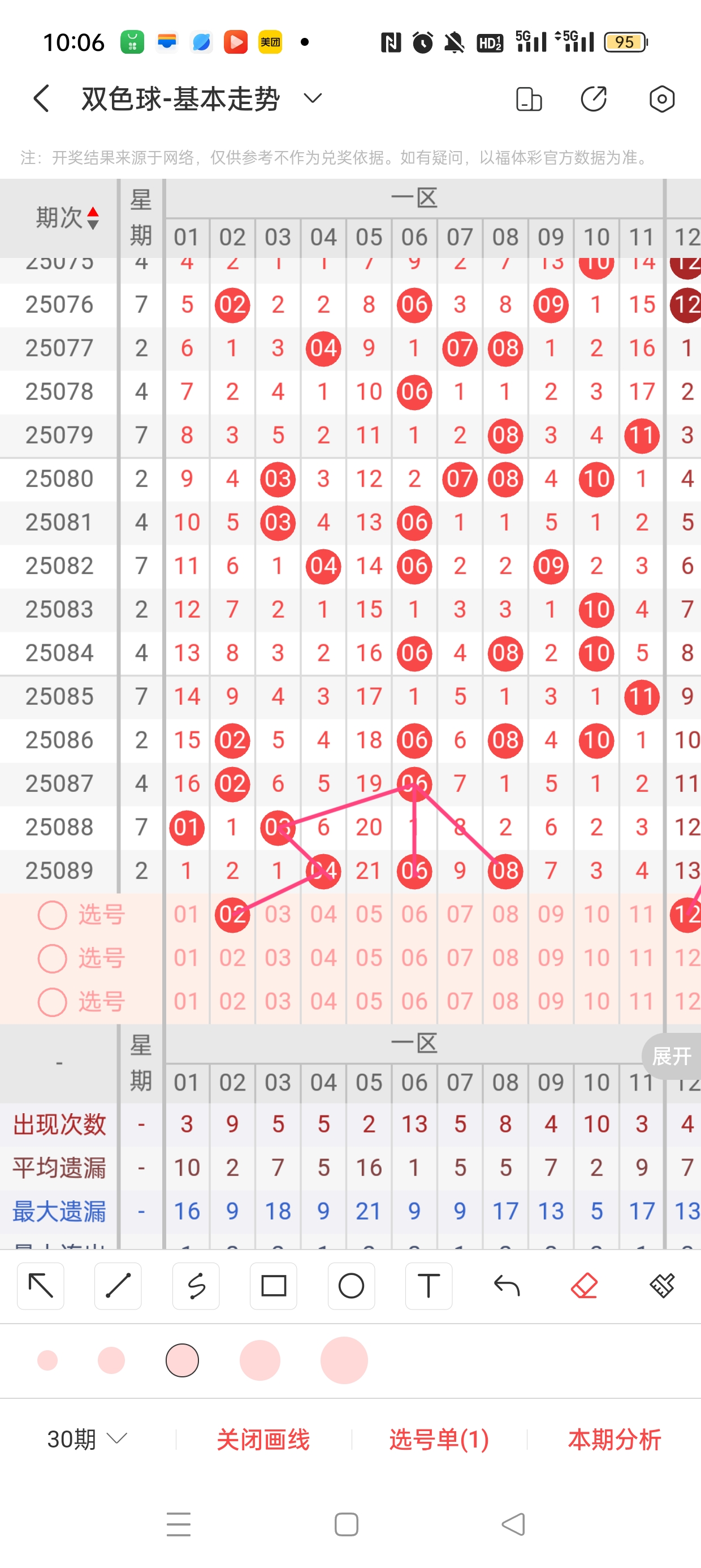
Task: Tap the 展开 expand button
Action: pyautogui.click(x=672, y=1056)
